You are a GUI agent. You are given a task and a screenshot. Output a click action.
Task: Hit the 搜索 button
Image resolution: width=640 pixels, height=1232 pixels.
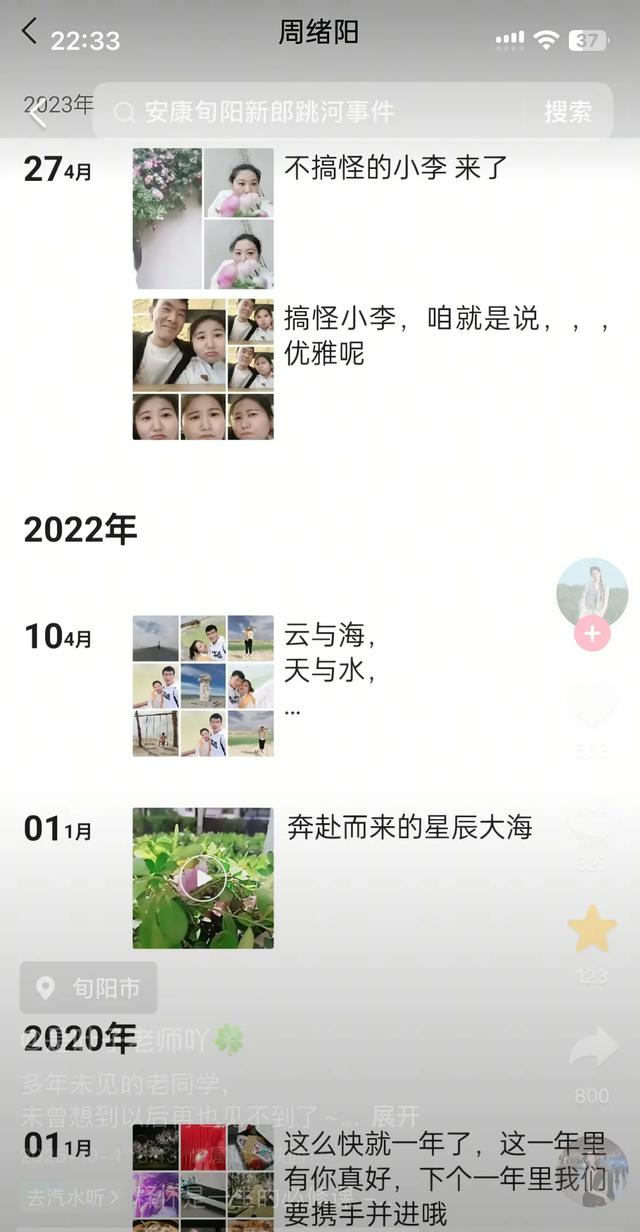[x=567, y=111]
